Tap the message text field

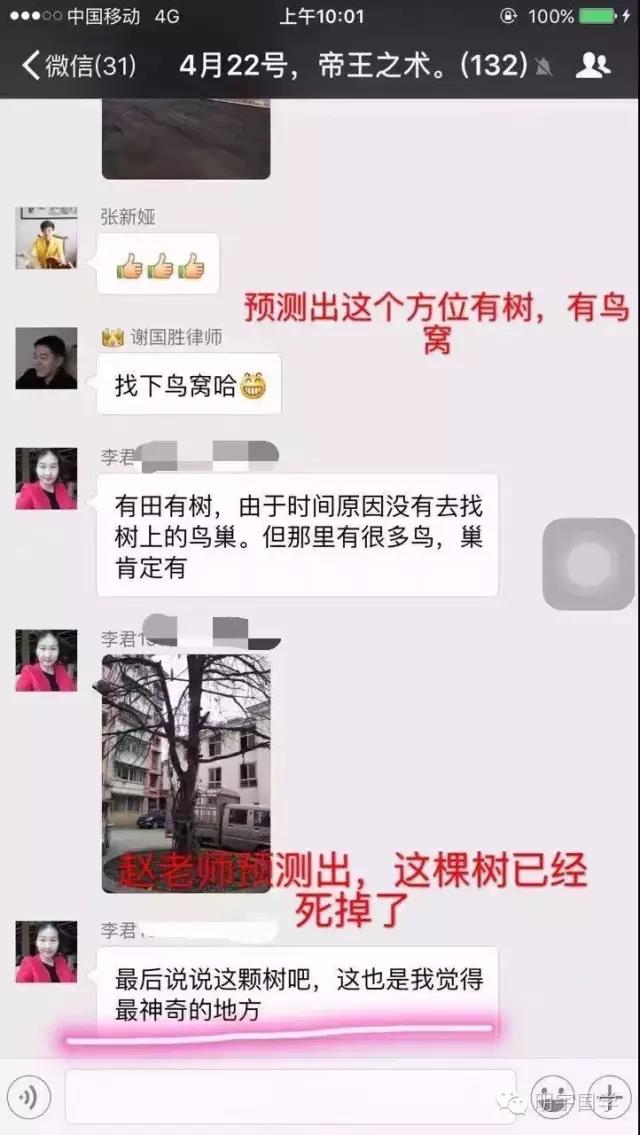(x=290, y=1097)
